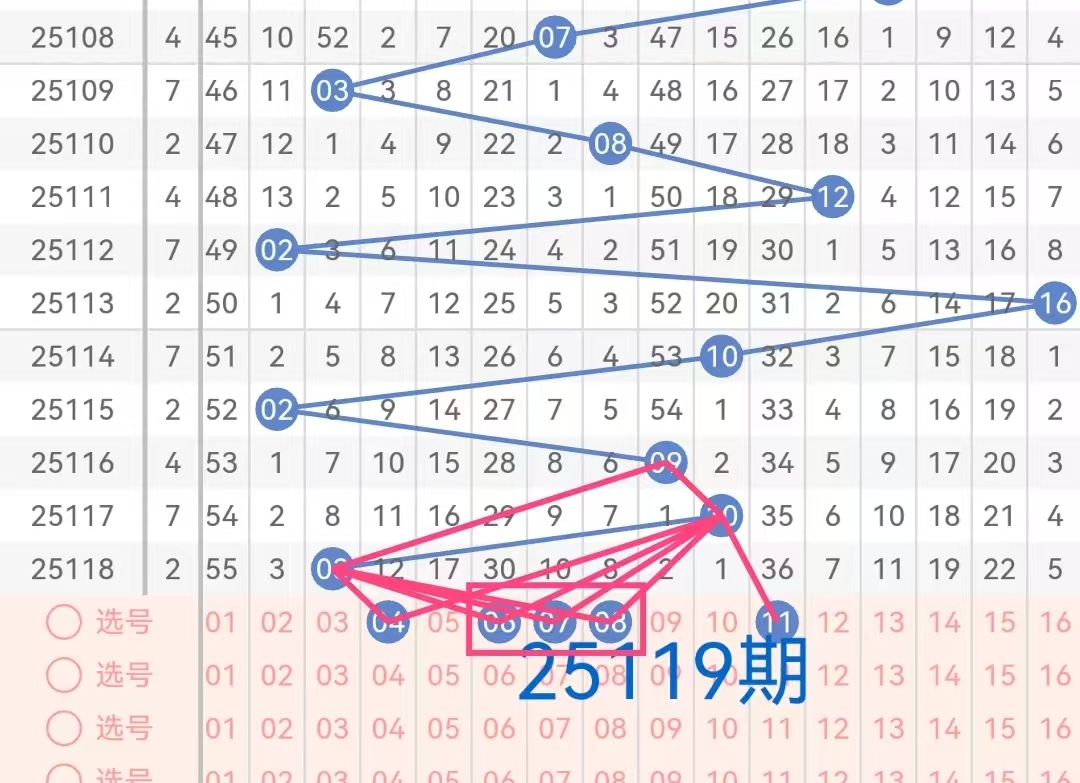Tap the 选号 circle beside the highlighted balls row
This screenshot has width=1080, height=783.
point(64,623)
